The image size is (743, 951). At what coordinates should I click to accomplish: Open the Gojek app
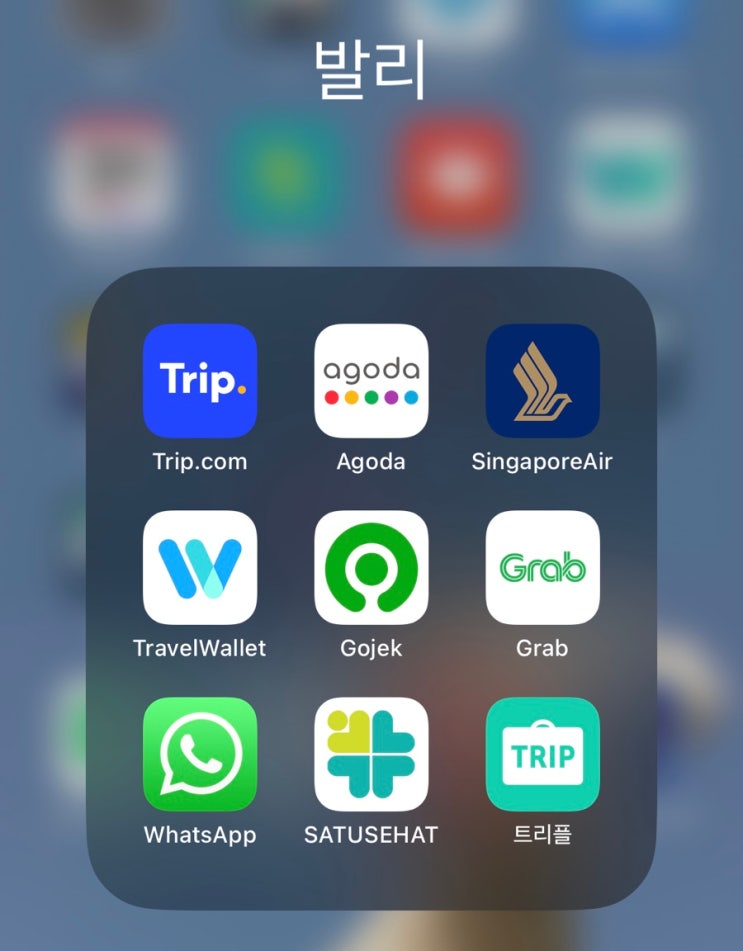coord(371,567)
